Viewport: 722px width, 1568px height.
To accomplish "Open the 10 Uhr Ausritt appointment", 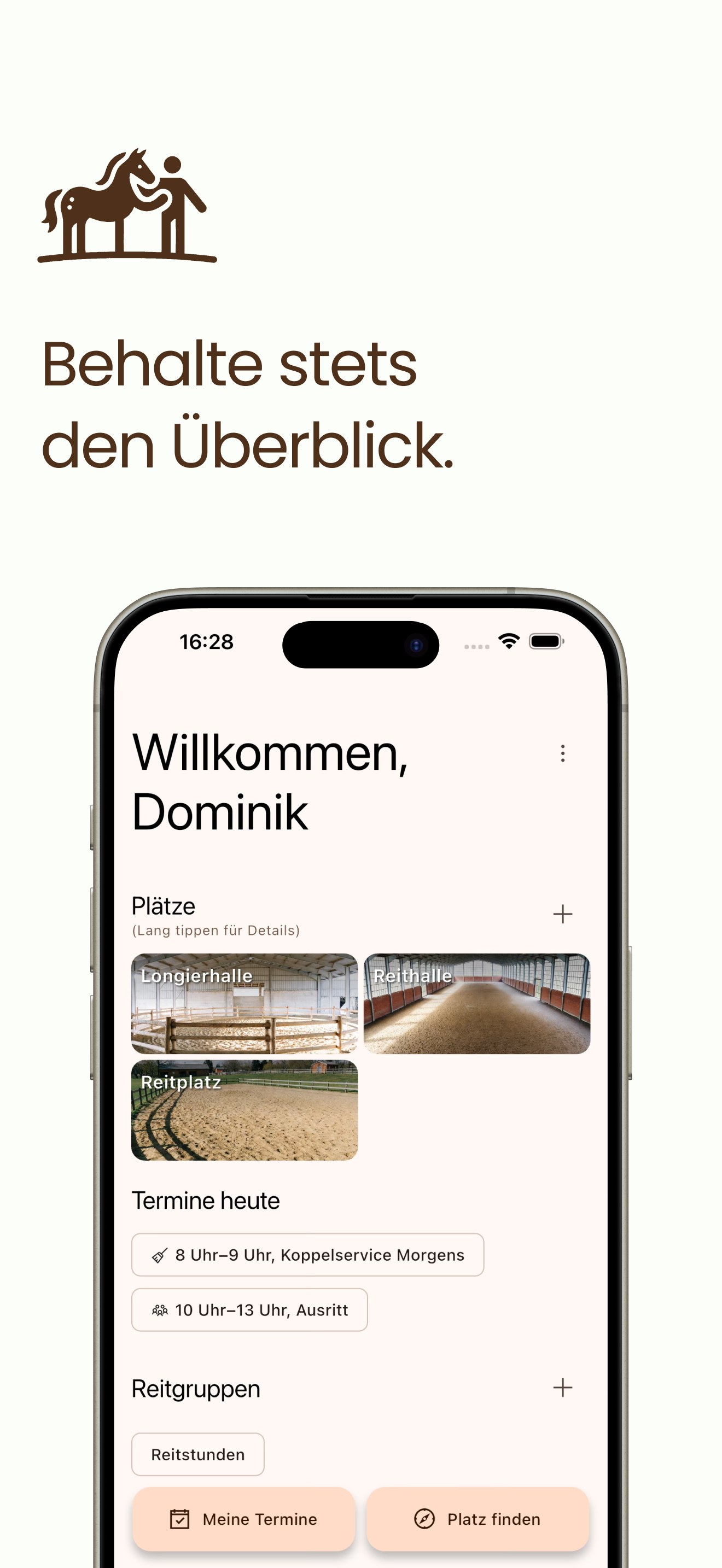I will (249, 1310).
